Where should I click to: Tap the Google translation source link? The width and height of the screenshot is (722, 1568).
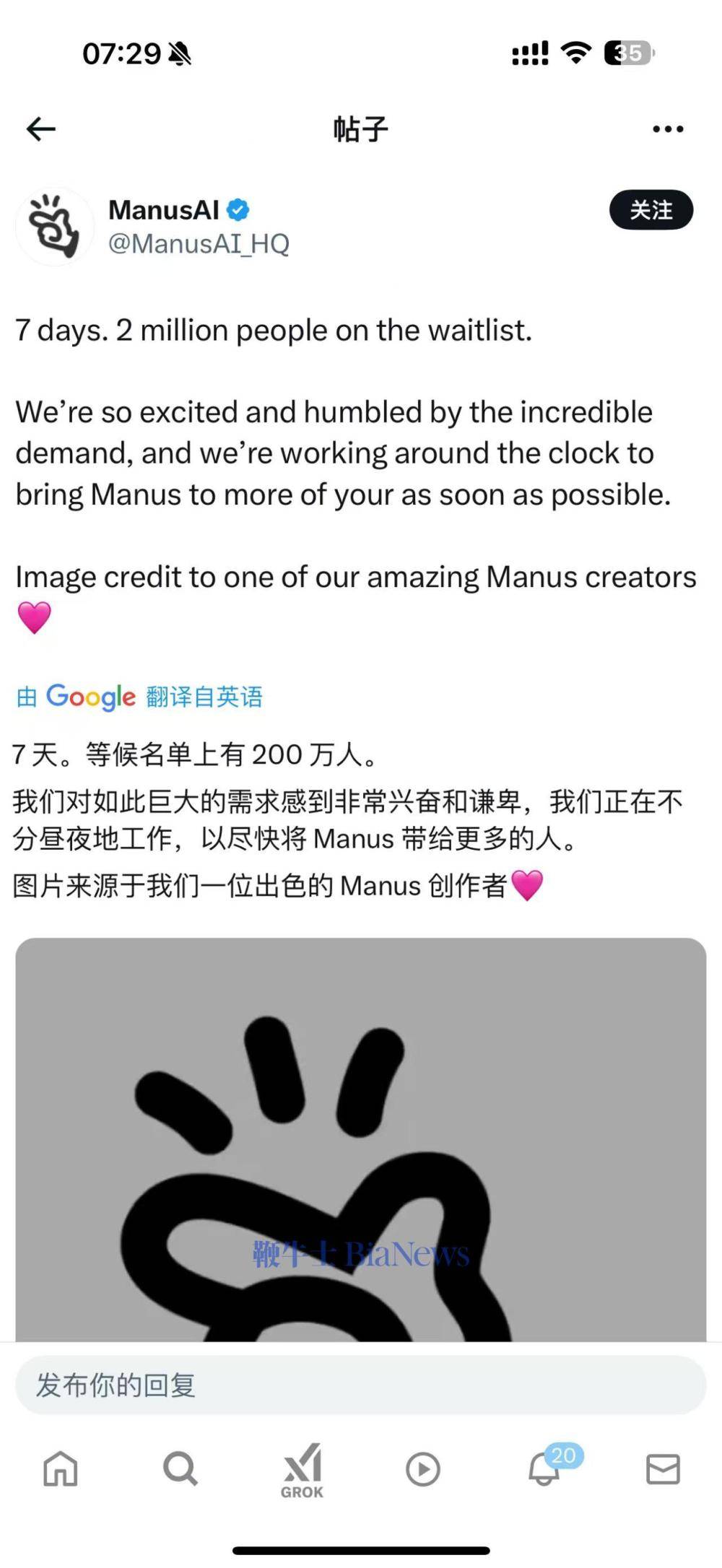(x=139, y=697)
